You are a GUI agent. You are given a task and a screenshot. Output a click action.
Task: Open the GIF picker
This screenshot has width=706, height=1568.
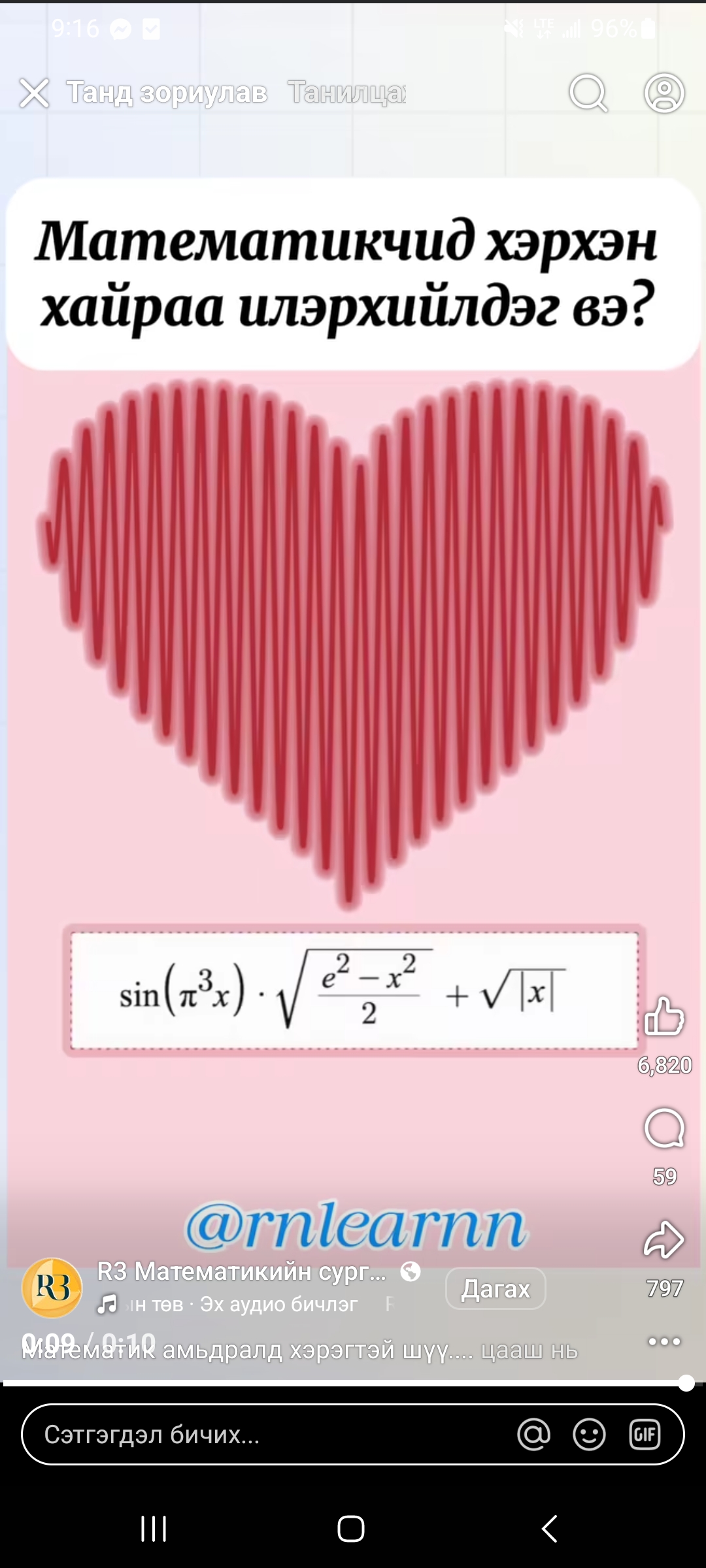pos(645,1435)
